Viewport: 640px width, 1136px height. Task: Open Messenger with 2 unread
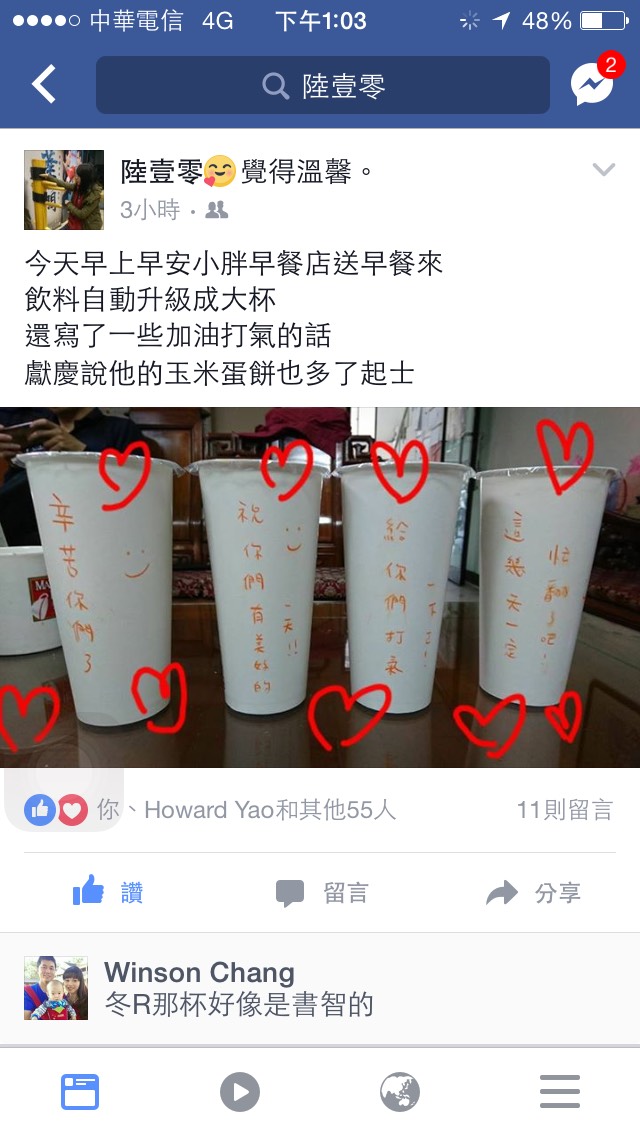coord(593,84)
